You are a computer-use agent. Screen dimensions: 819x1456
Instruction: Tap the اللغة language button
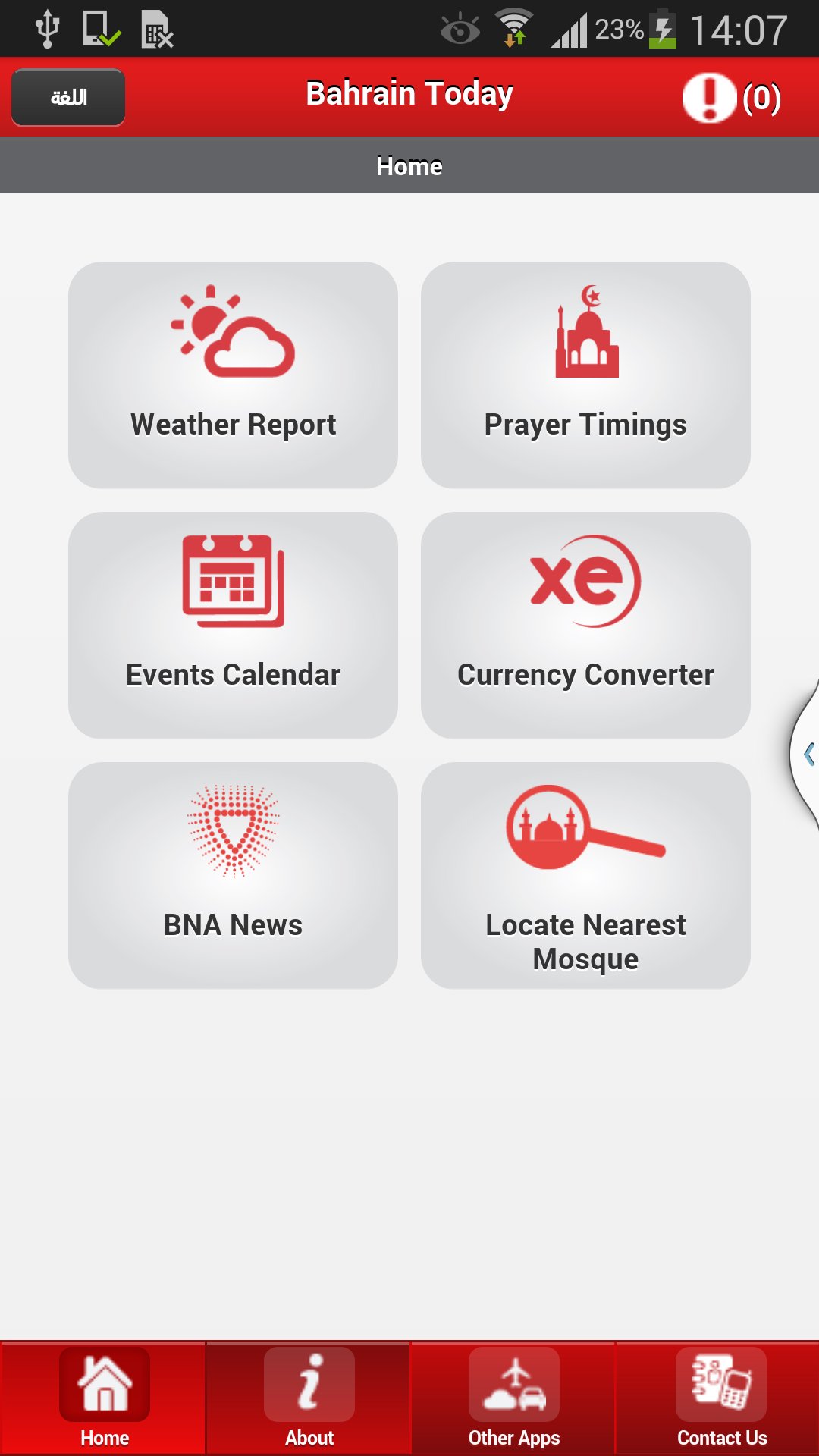point(67,96)
